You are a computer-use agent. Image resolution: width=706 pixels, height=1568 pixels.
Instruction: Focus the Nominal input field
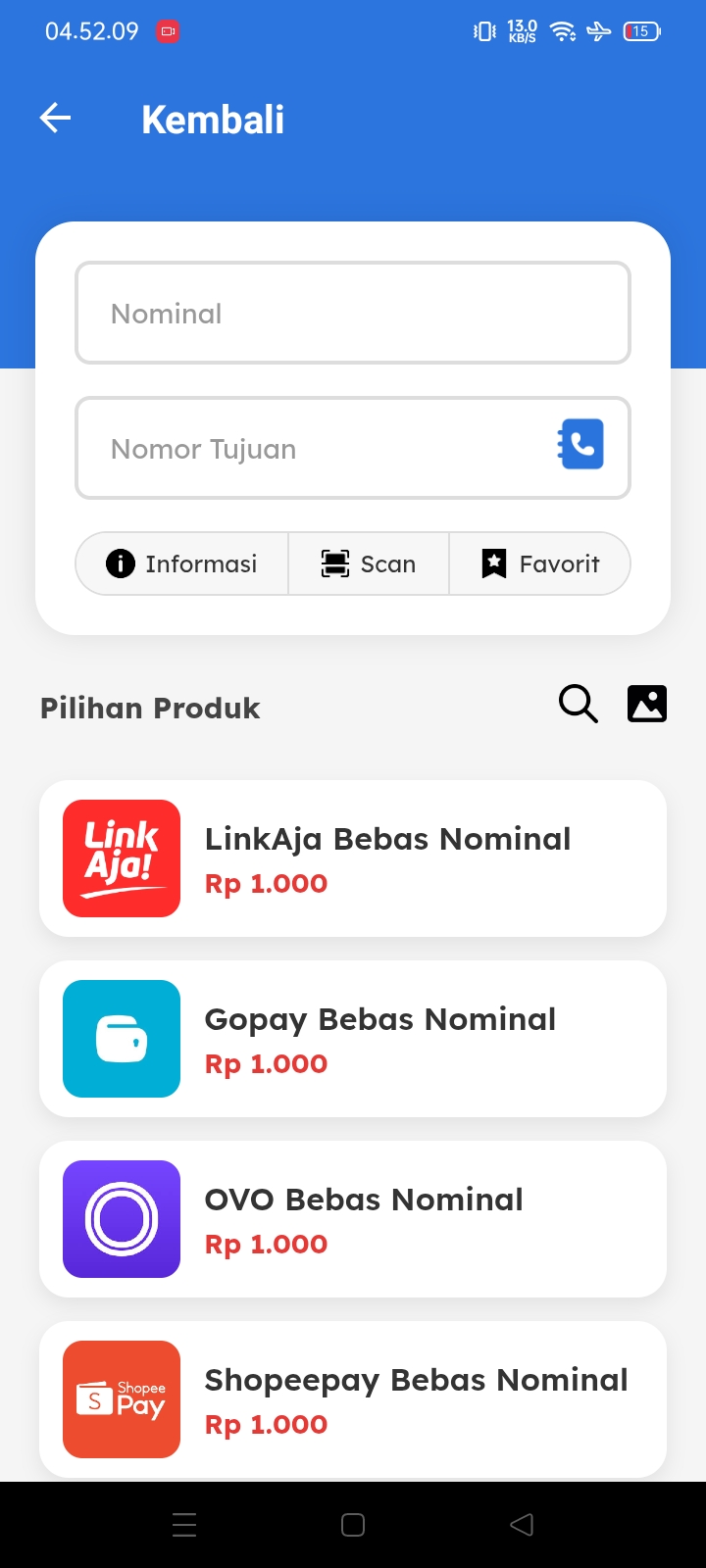pyautogui.click(x=352, y=314)
